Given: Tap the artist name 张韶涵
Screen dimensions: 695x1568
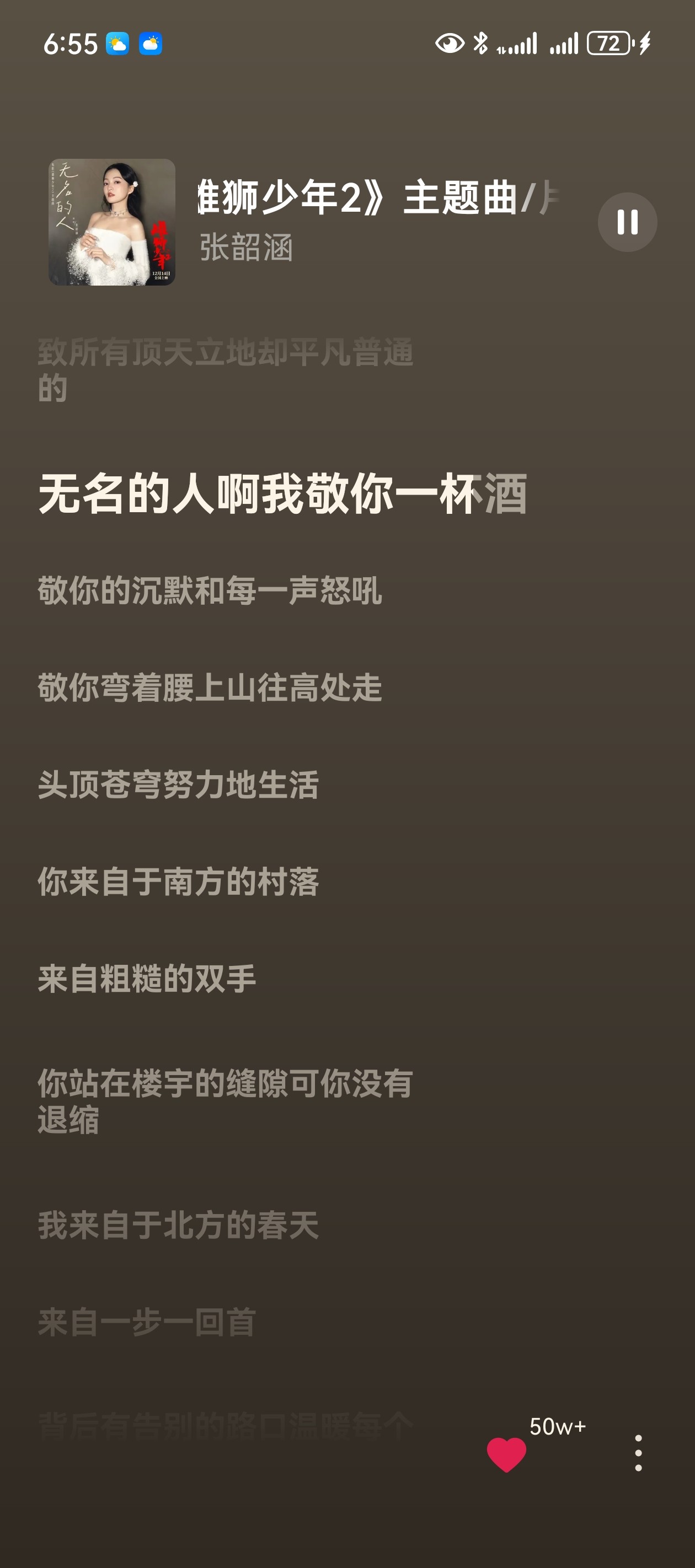Looking at the screenshot, I should coord(246,248).
